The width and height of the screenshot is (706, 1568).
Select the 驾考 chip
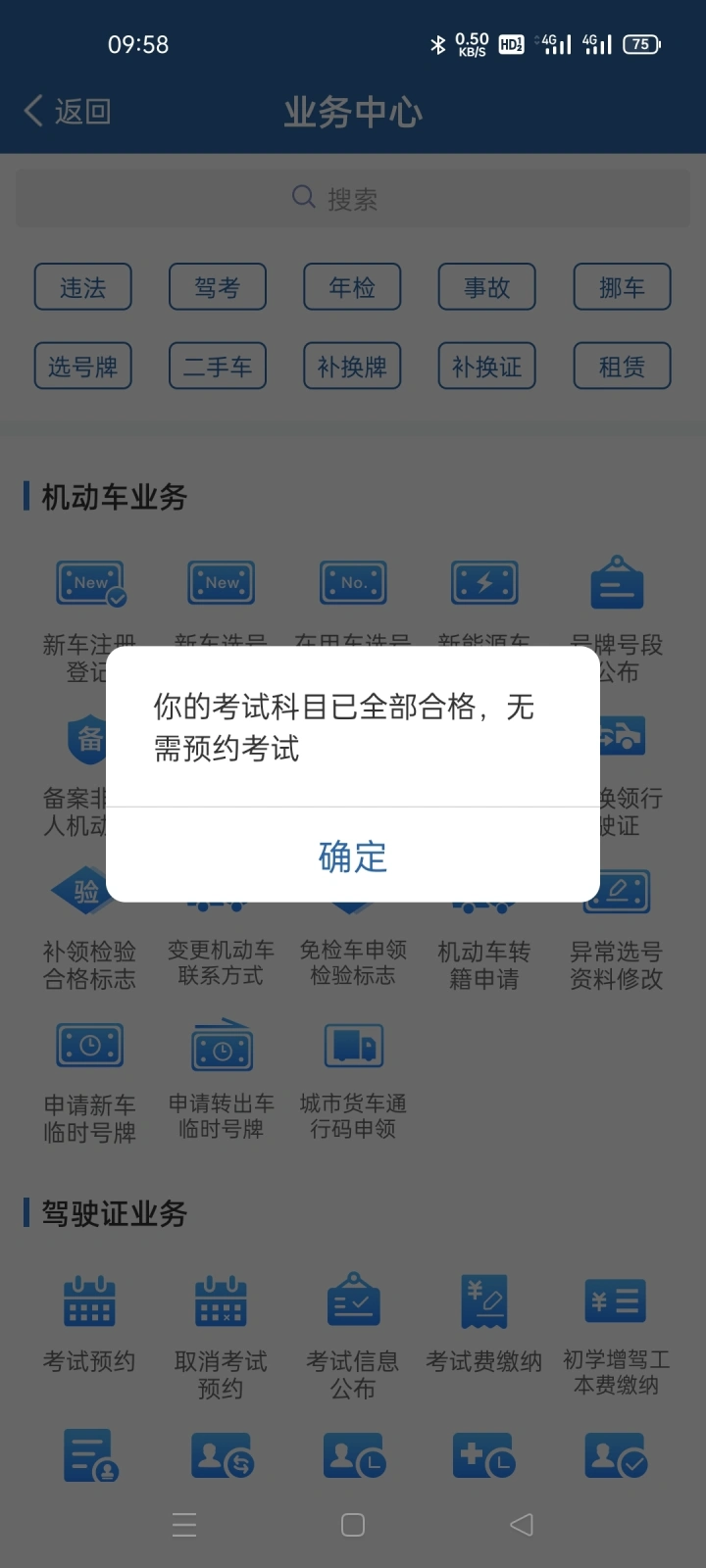(218, 287)
